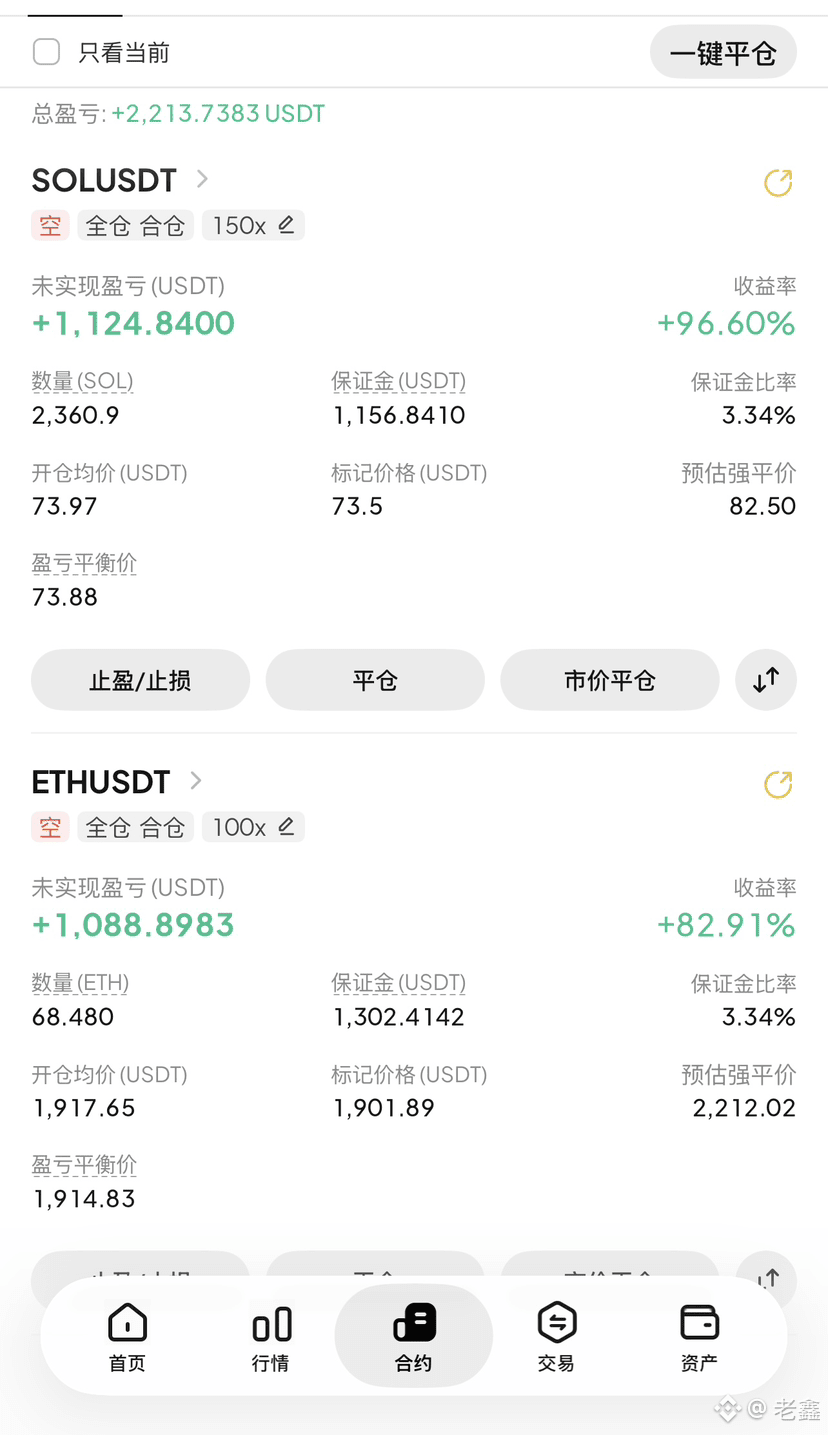Open ETHUSDT contract details

pyautogui.click(x=117, y=781)
